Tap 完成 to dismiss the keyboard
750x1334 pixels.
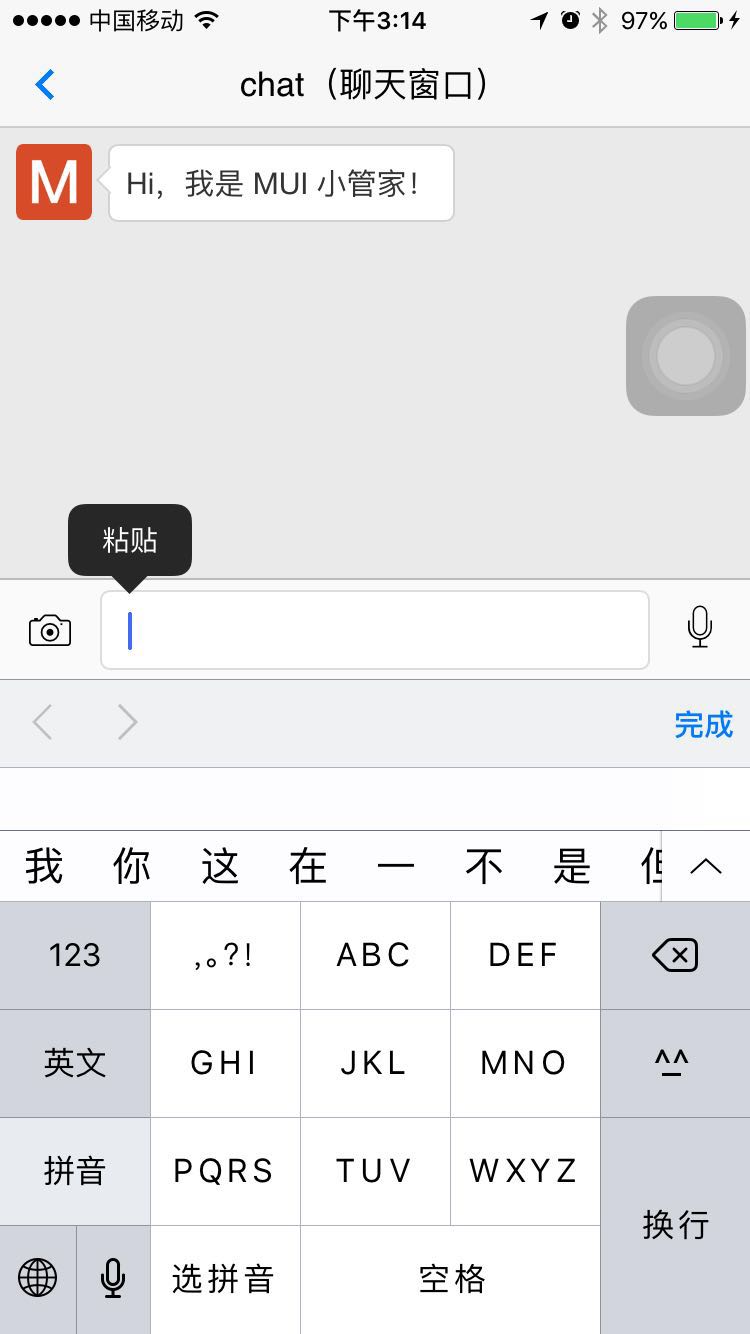pyautogui.click(x=703, y=724)
